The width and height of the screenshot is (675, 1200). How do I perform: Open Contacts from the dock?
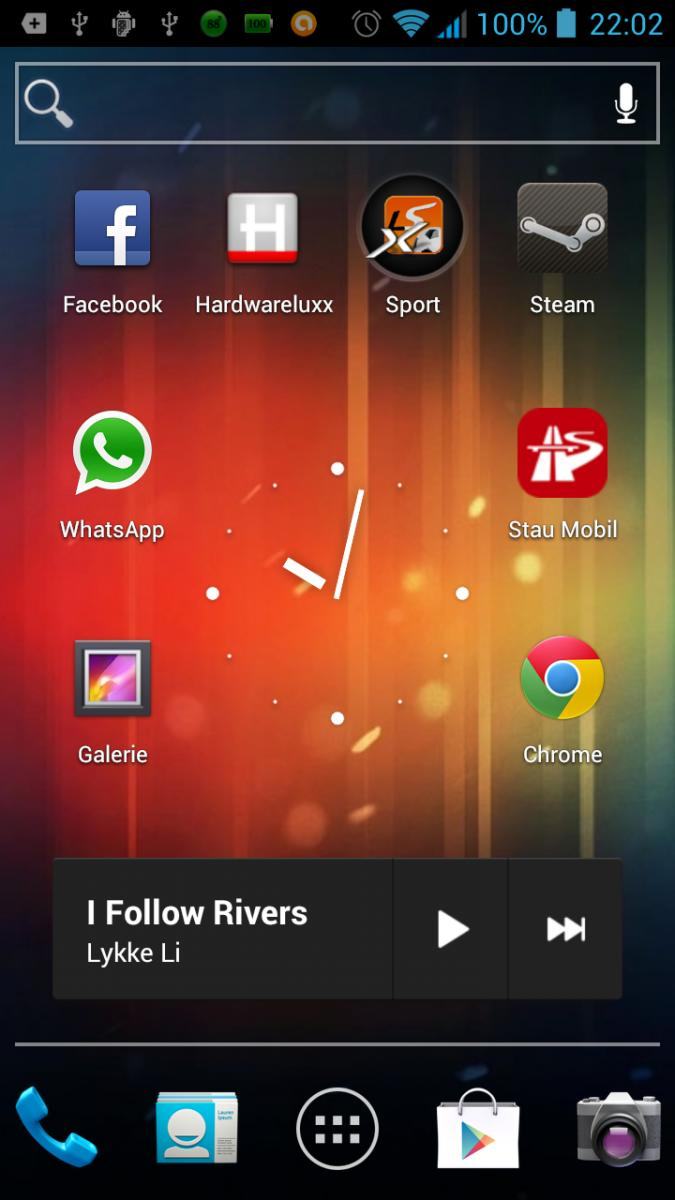(x=197, y=1128)
